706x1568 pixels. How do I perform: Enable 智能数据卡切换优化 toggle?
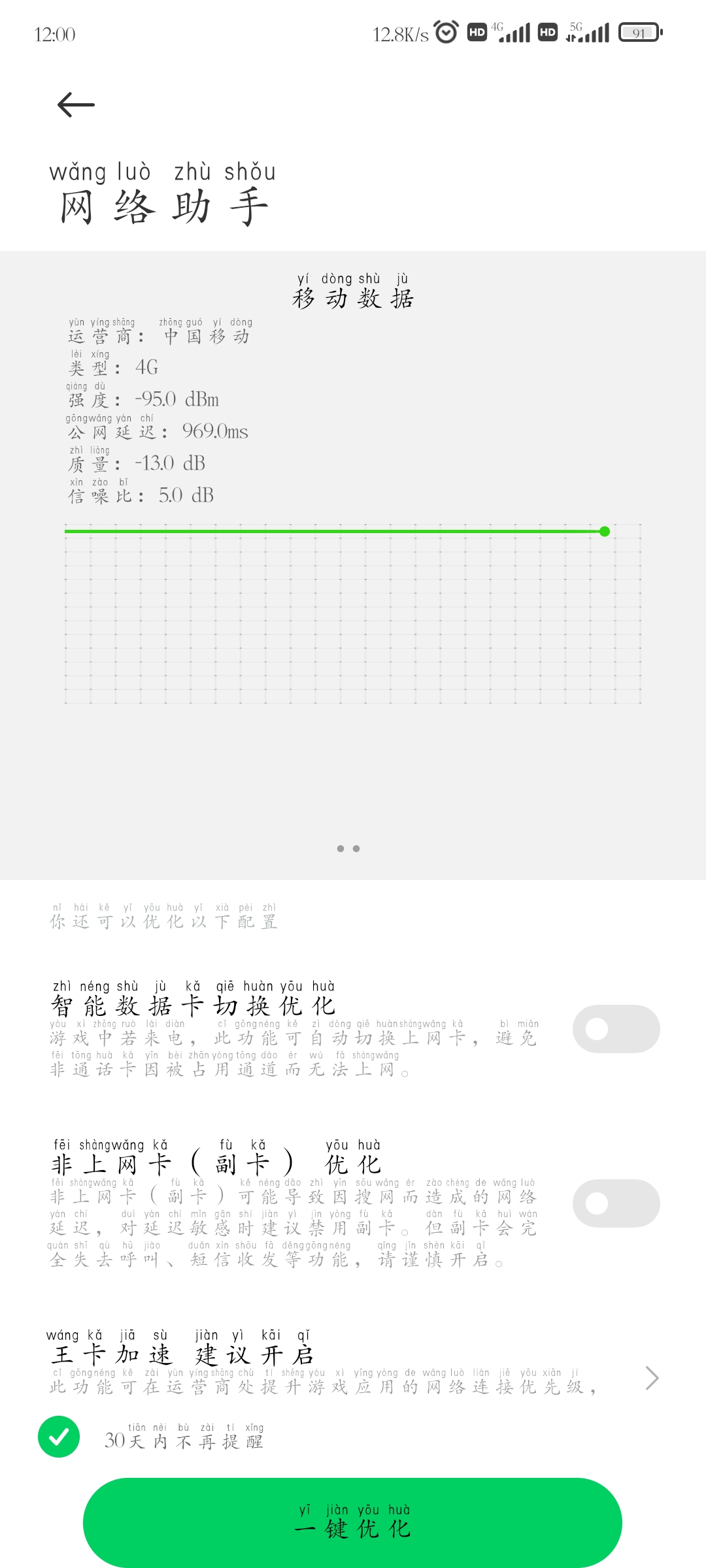click(x=616, y=1029)
